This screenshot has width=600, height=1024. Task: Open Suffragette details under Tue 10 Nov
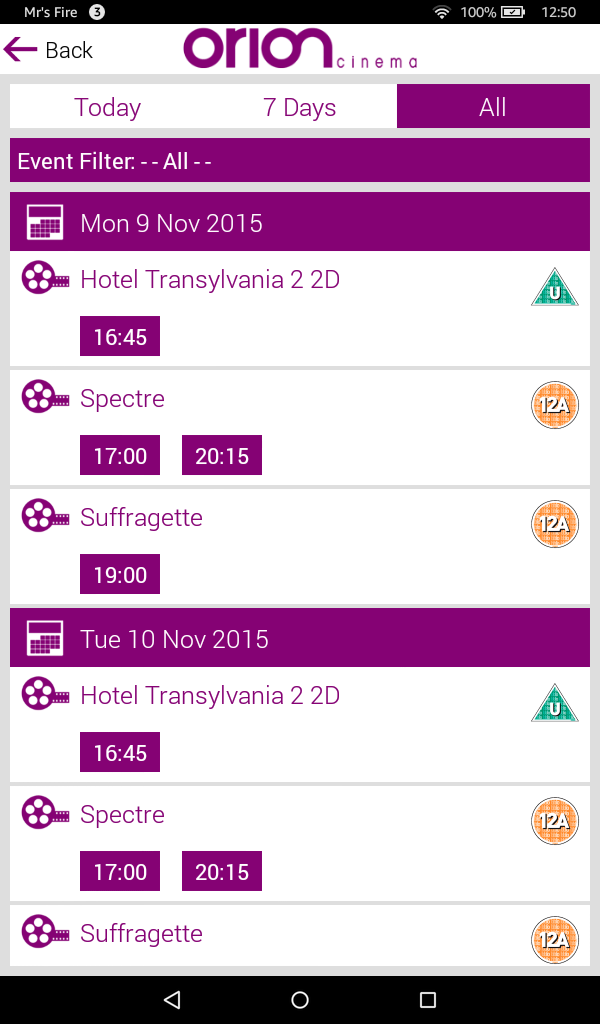pyautogui.click(x=141, y=934)
